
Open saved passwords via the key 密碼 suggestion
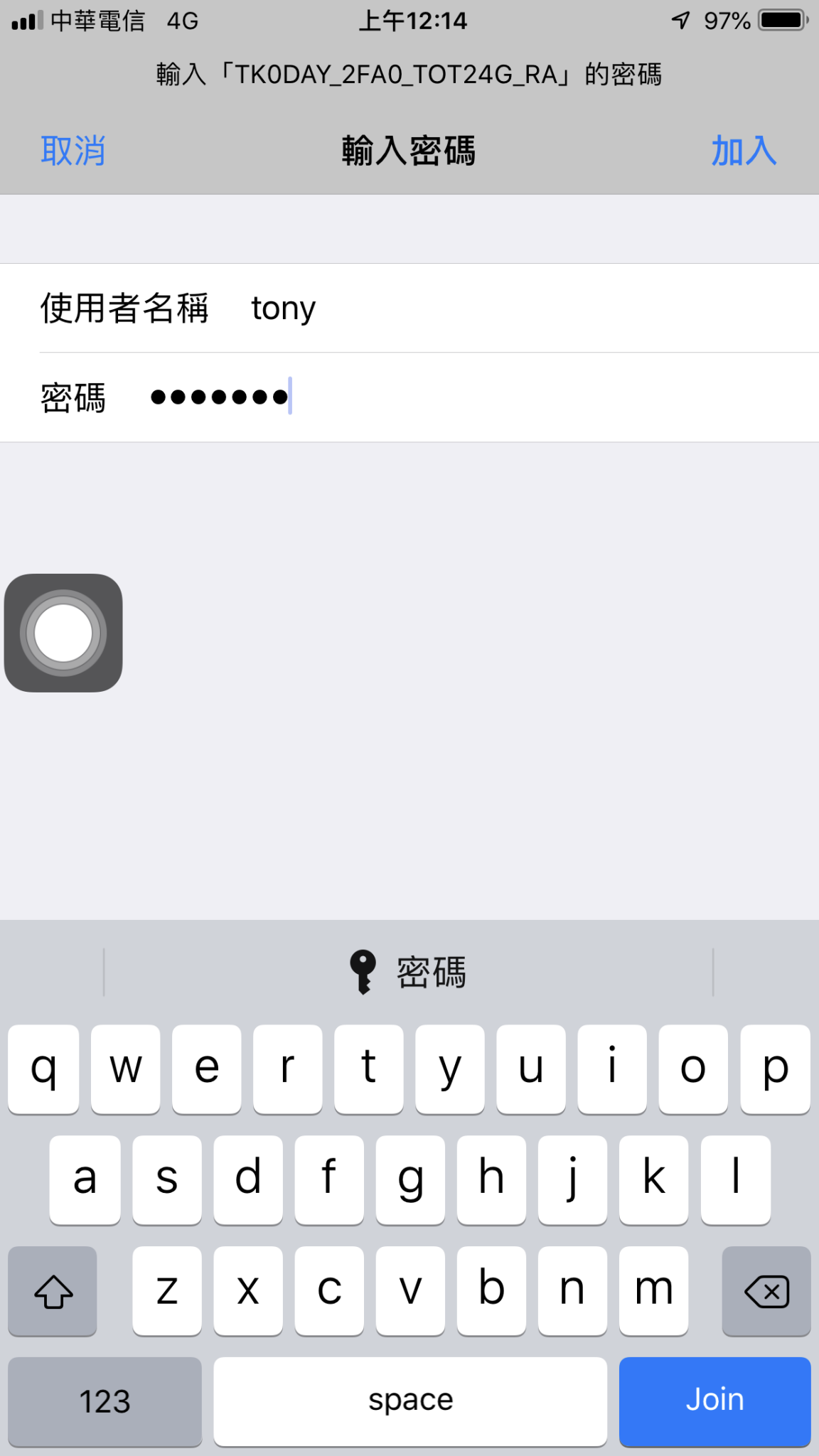click(408, 972)
